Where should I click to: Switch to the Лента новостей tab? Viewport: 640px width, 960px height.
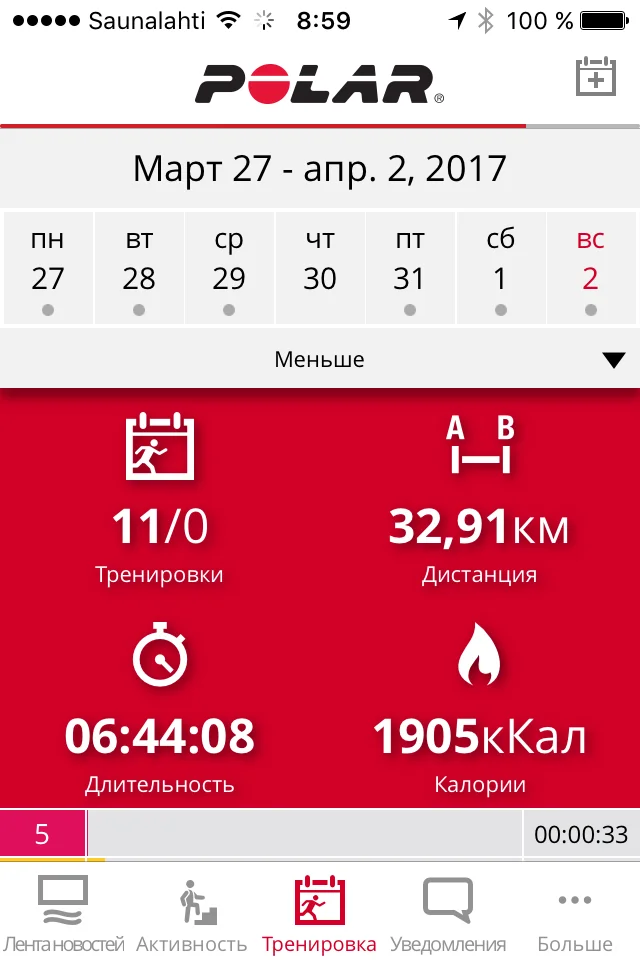tap(63, 914)
